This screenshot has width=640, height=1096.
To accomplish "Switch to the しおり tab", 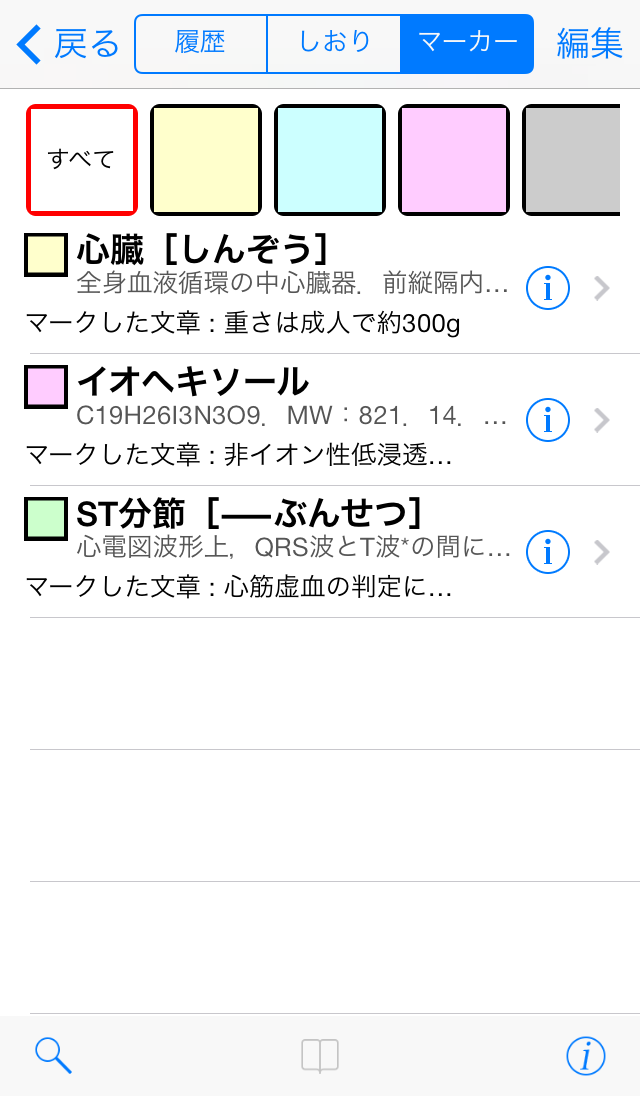I will [x=334, y=44].
